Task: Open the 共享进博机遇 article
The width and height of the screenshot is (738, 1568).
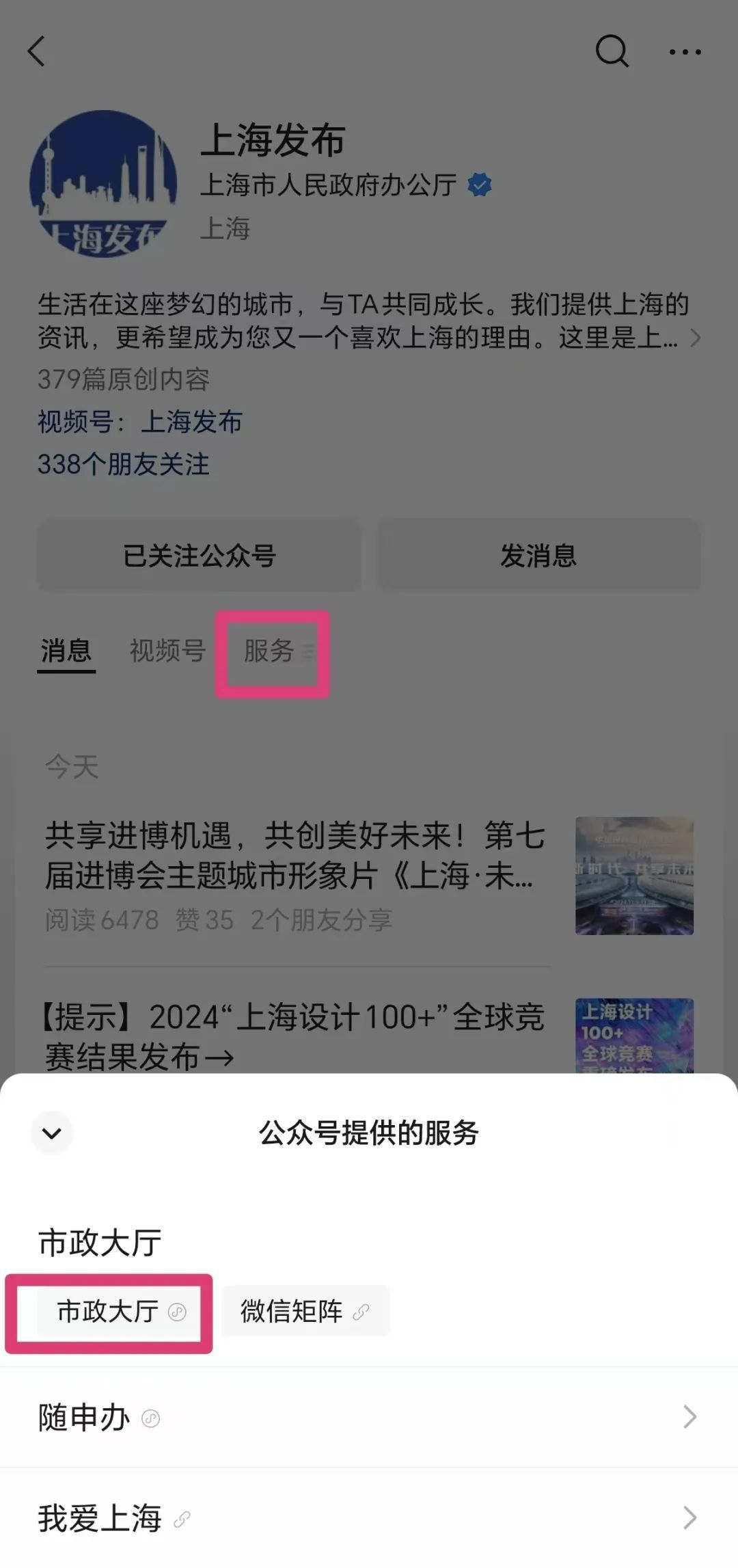Action: tap(295, 854)
